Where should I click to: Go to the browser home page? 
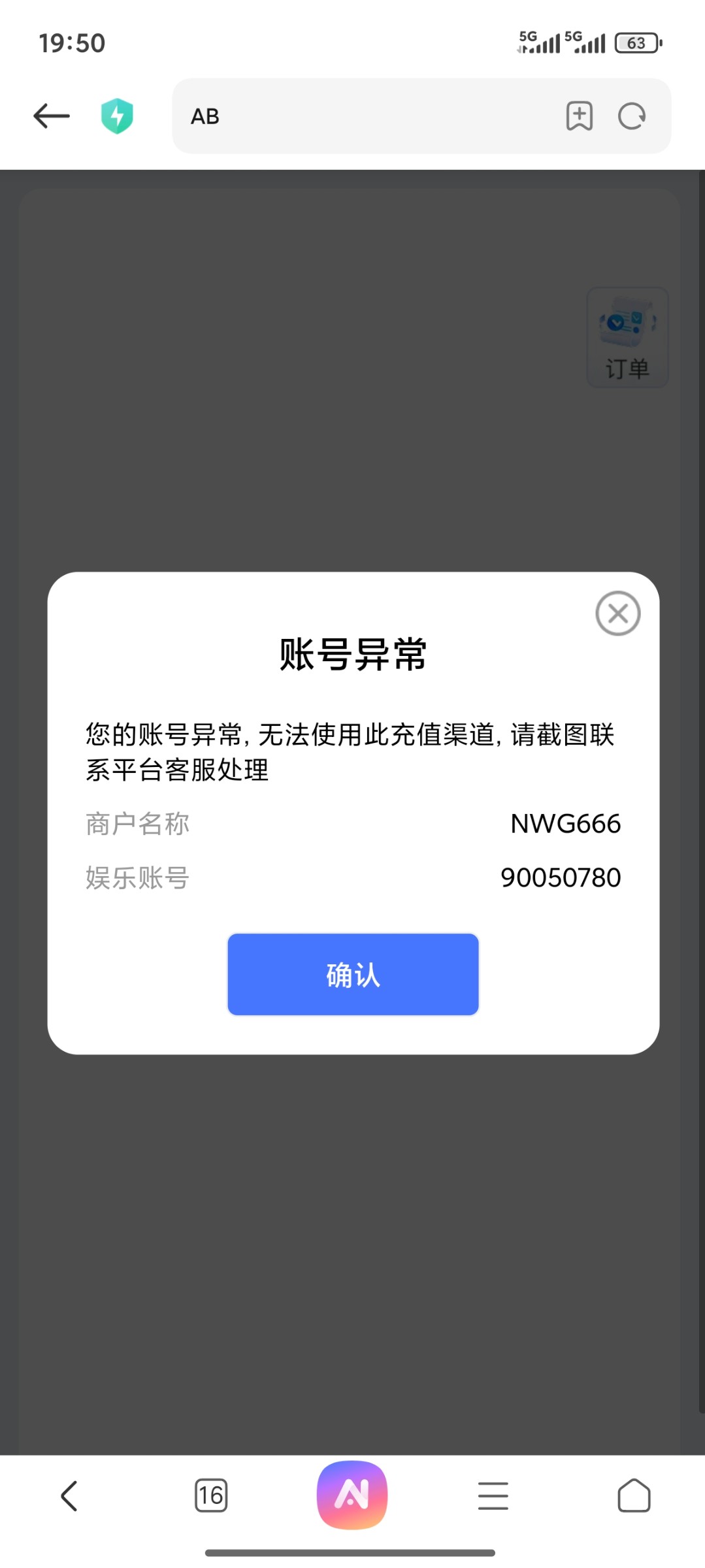[x=634, y=1495]
